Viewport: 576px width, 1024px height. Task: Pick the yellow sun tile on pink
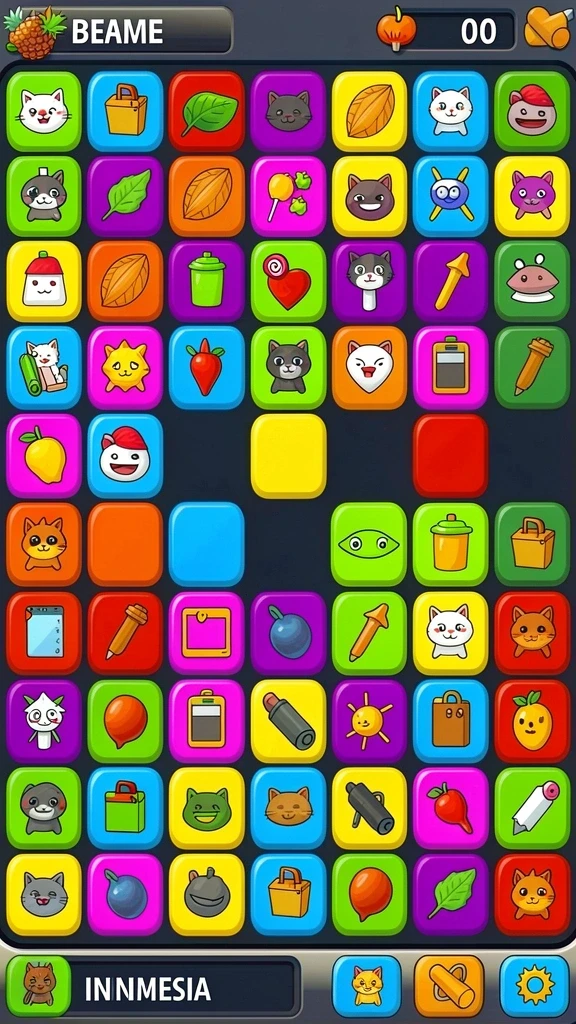click(x=125, y=368)
